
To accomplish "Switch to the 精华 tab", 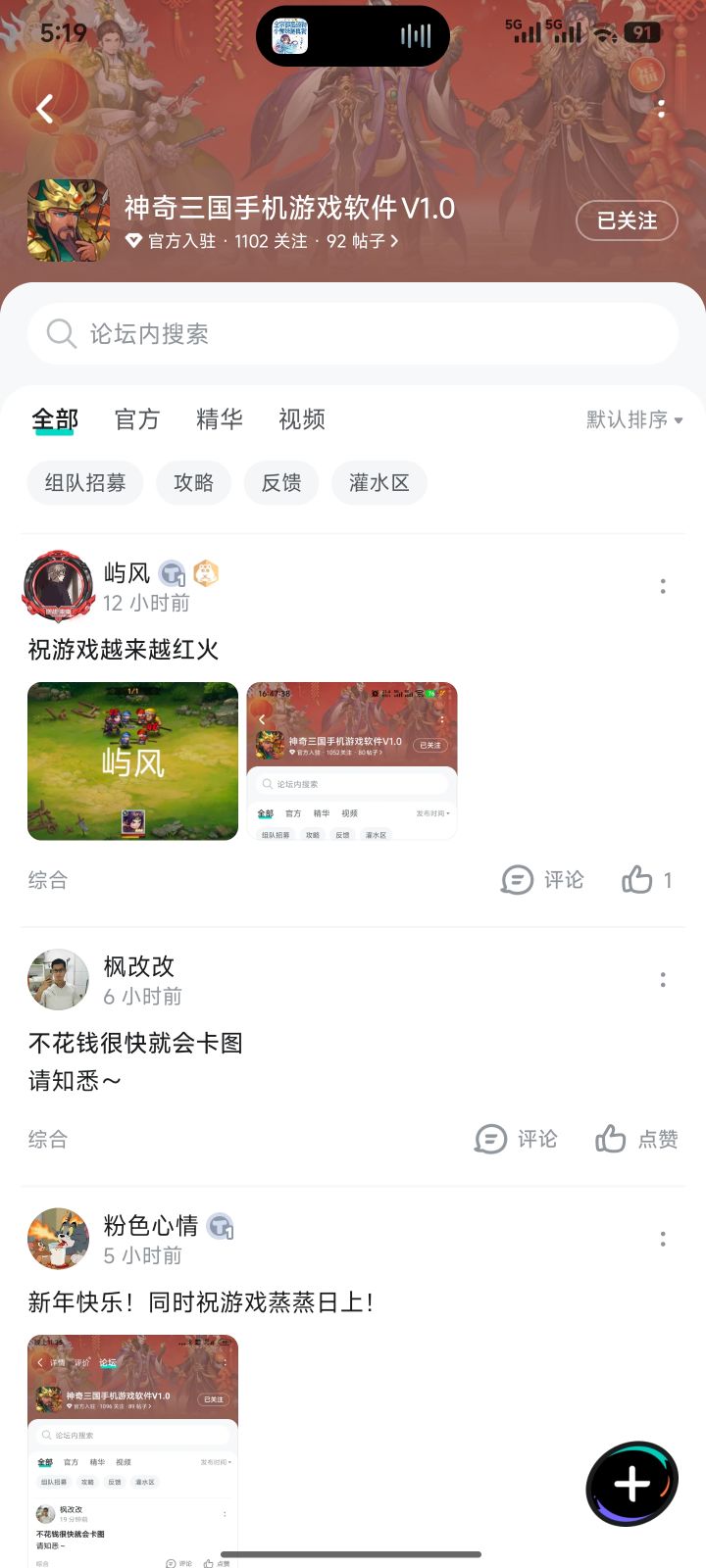I will coord(218,419).
